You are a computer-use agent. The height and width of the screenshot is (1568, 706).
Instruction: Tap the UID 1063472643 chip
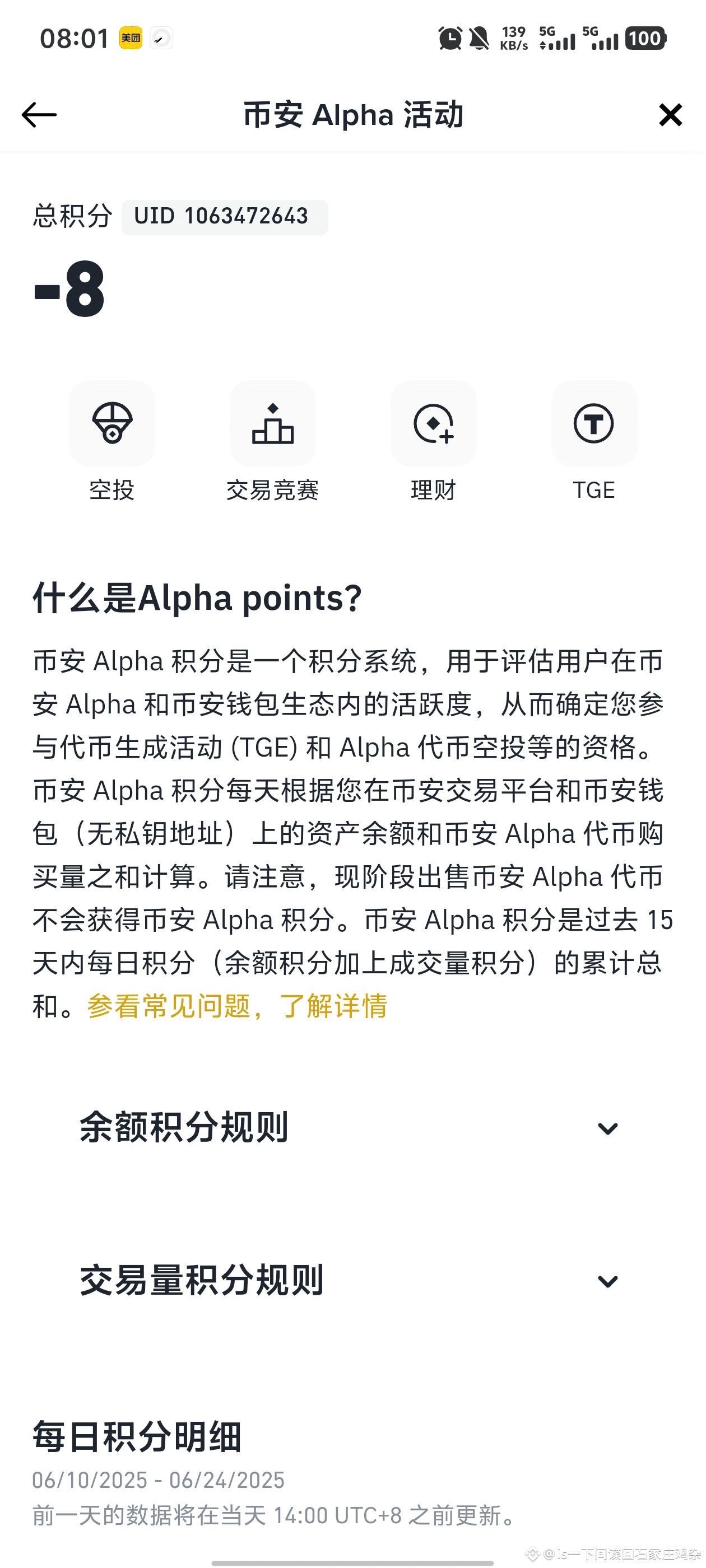(x=224, y=216)
